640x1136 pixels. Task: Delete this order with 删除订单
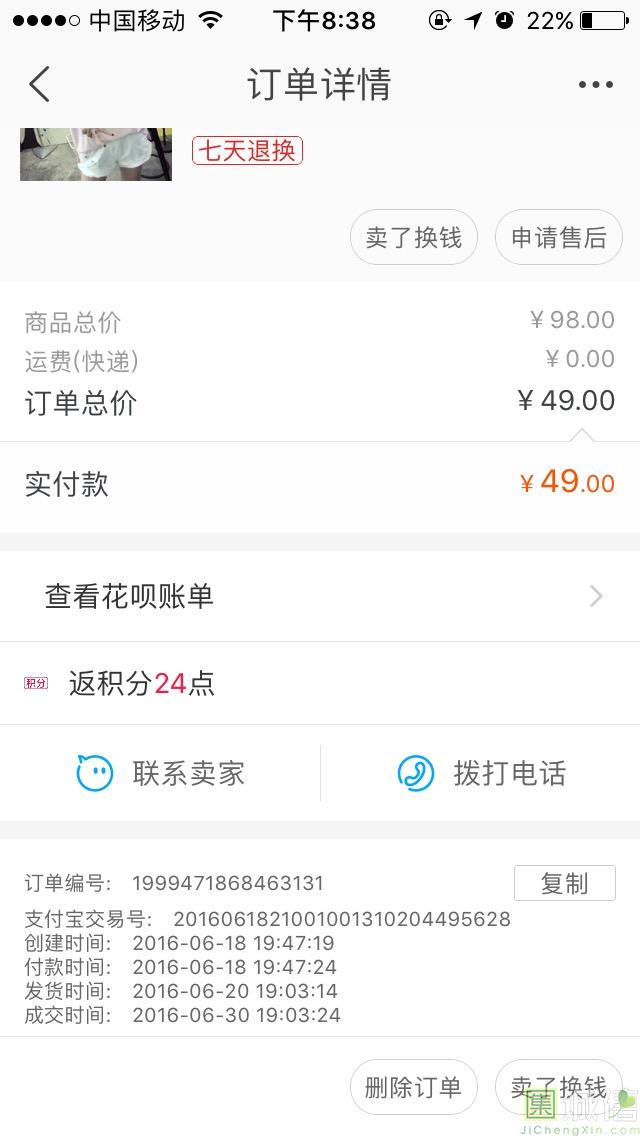[414, 1087]
